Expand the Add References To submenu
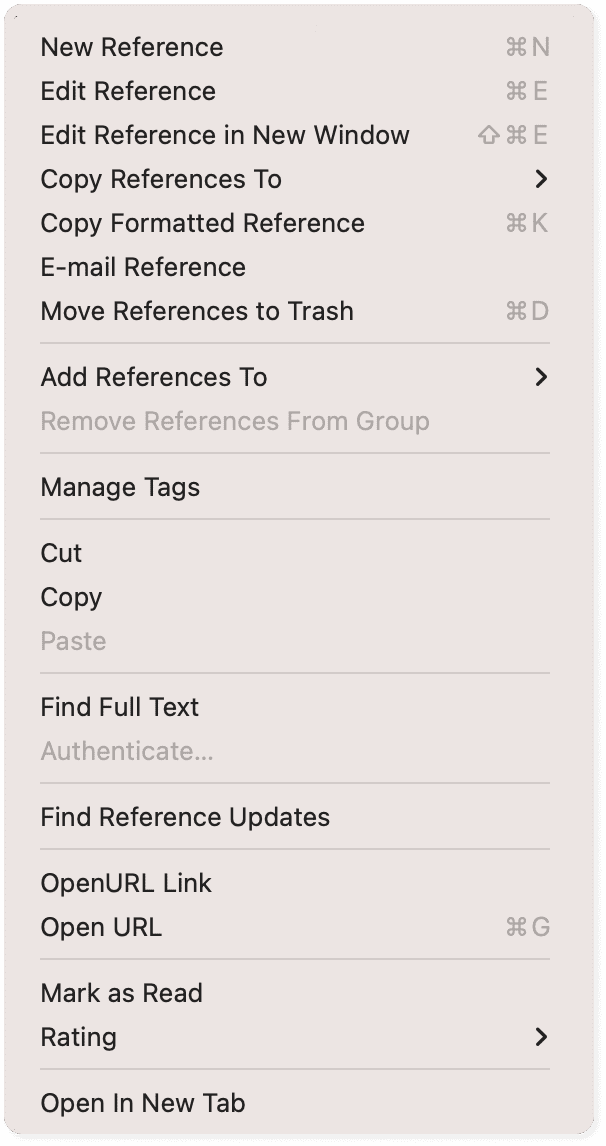 tap(154, 377)
